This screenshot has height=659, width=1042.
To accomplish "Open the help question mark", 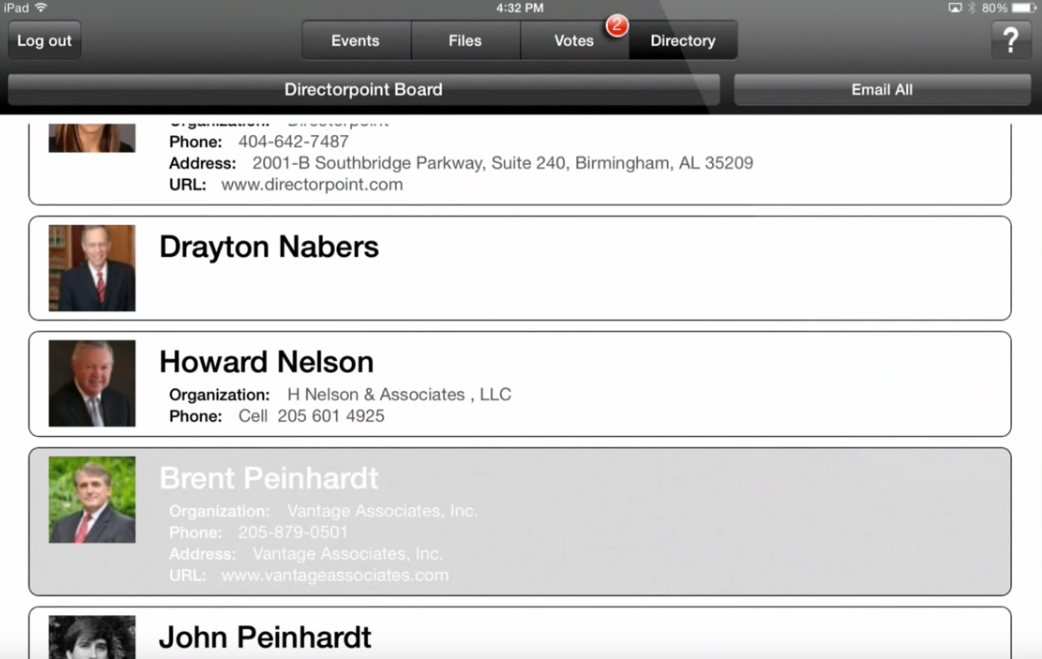I will [1011, 41].
